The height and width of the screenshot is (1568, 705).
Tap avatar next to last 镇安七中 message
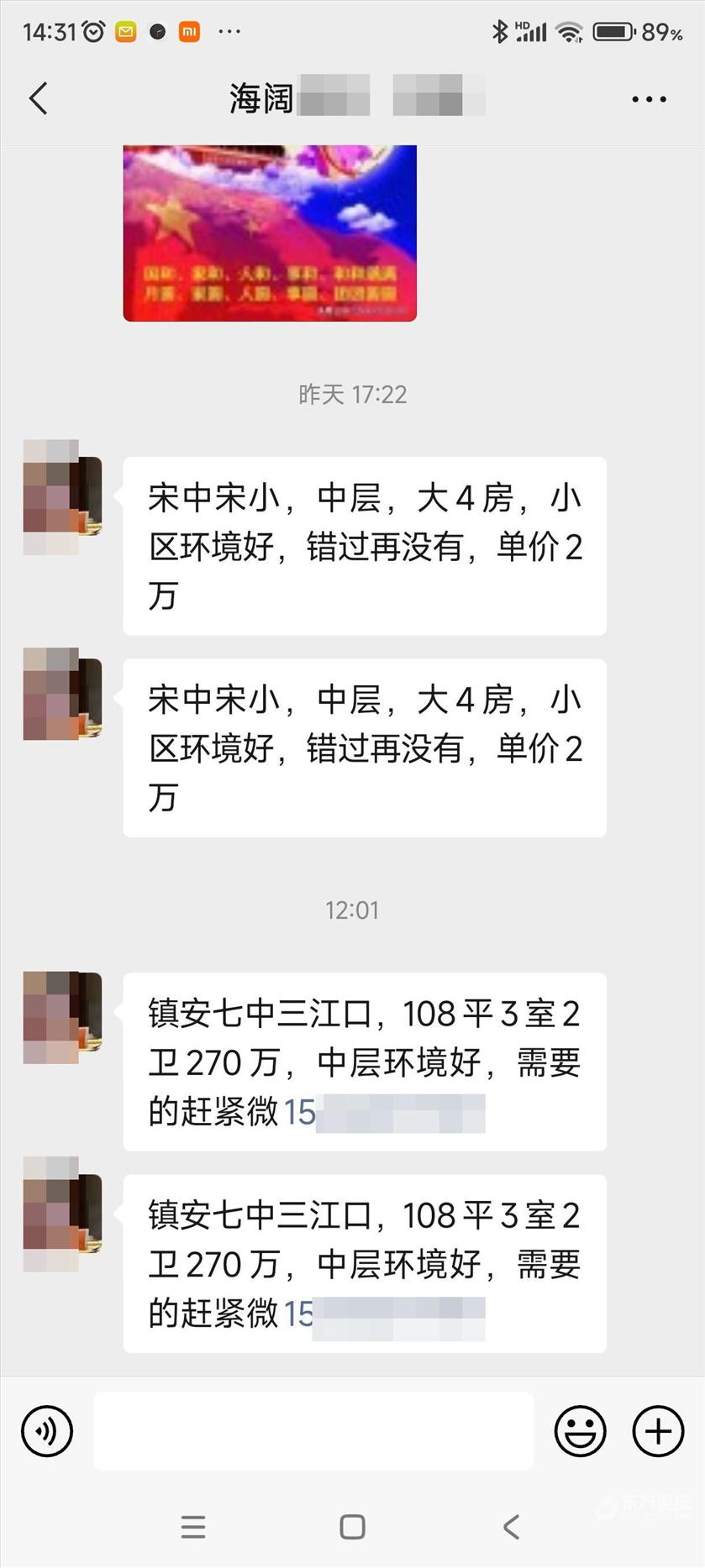(63, 1214)
